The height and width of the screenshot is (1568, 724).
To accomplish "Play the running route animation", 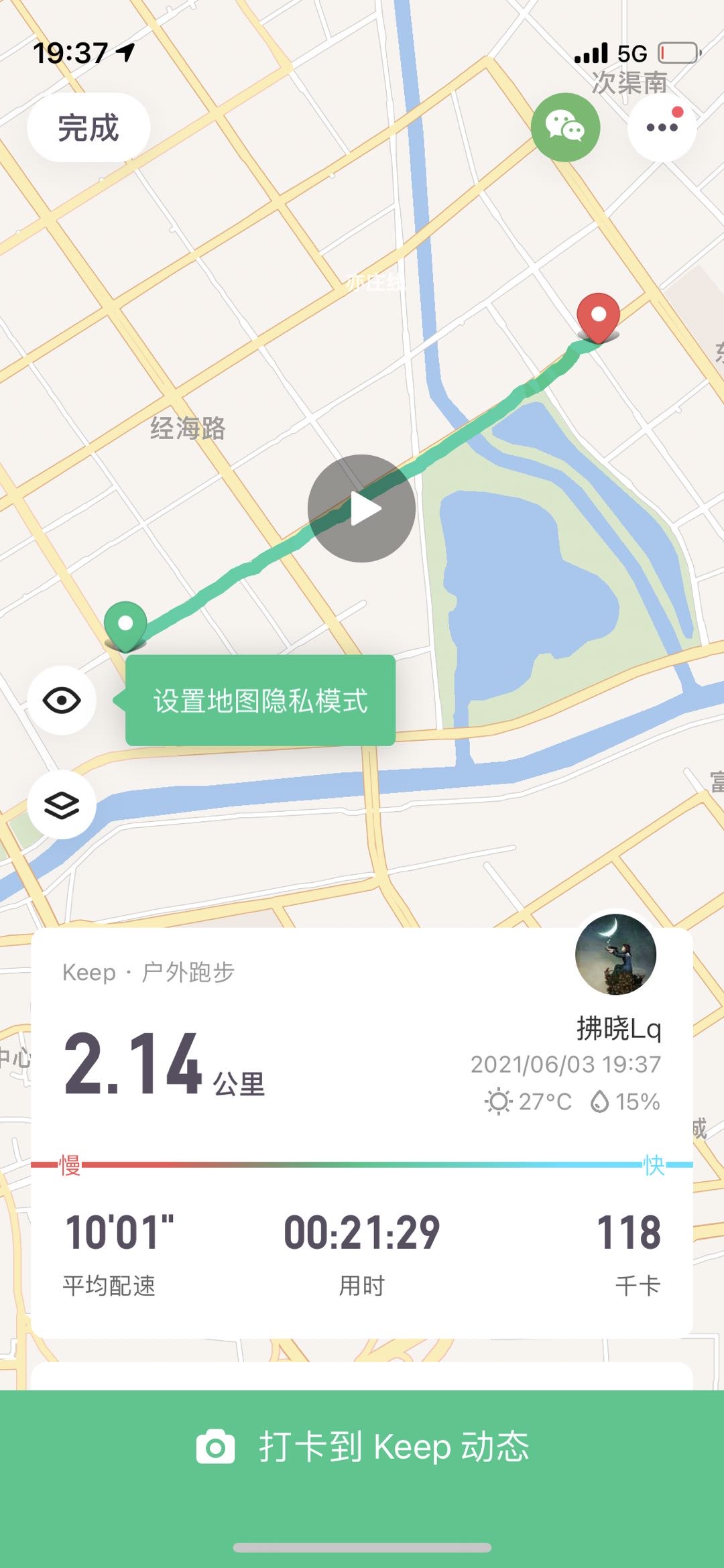I will coord(362,509).
